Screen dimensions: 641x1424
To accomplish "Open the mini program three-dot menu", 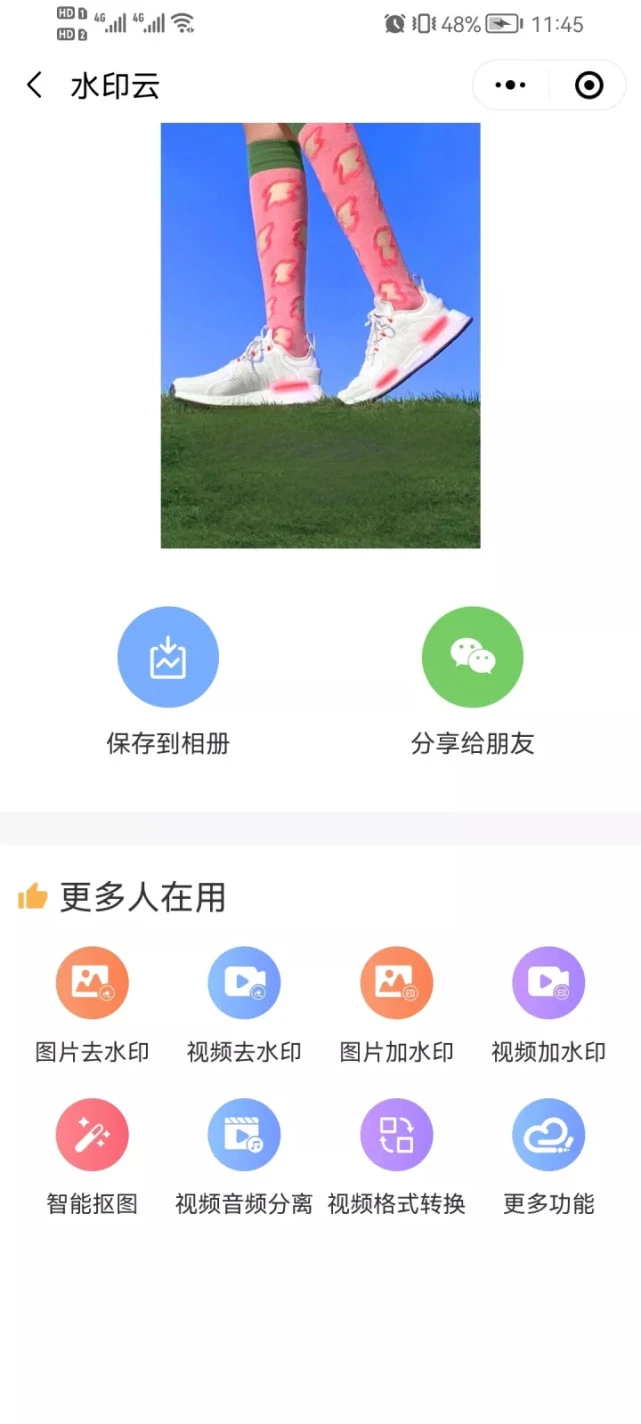I will point(510,85).
